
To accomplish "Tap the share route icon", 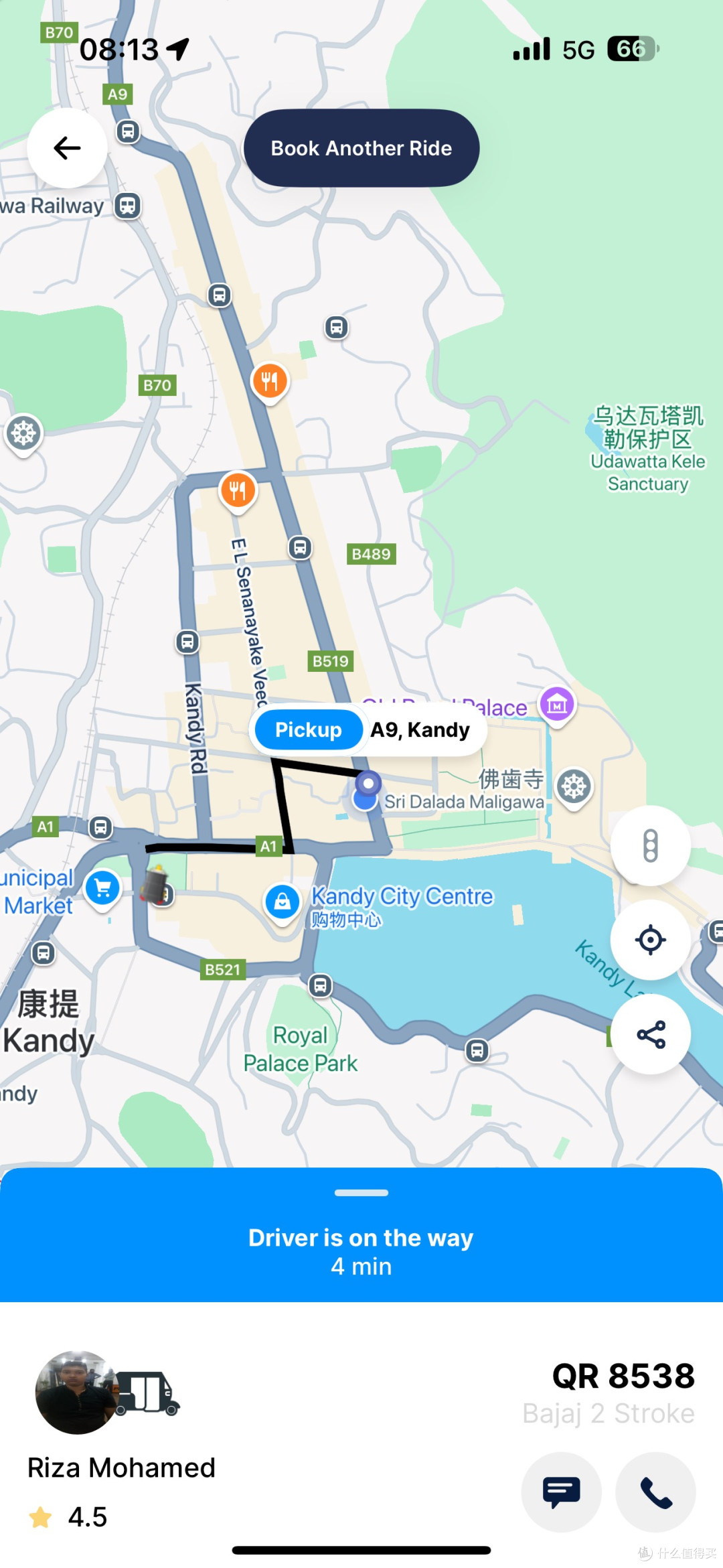I will [650, 1033].
